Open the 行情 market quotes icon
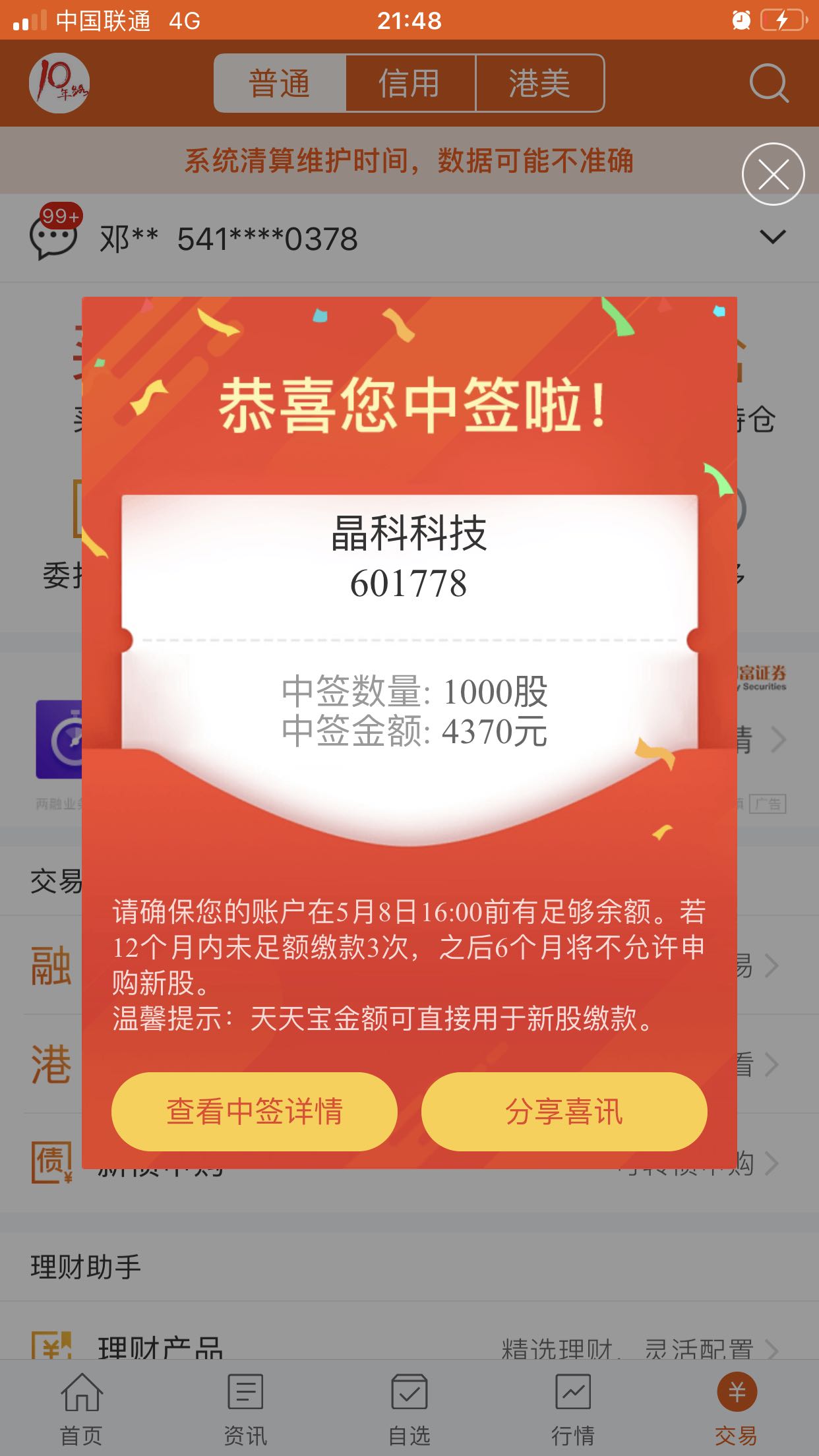The height and width of the screenshot is (1456, 819). tap(573, 1398)
